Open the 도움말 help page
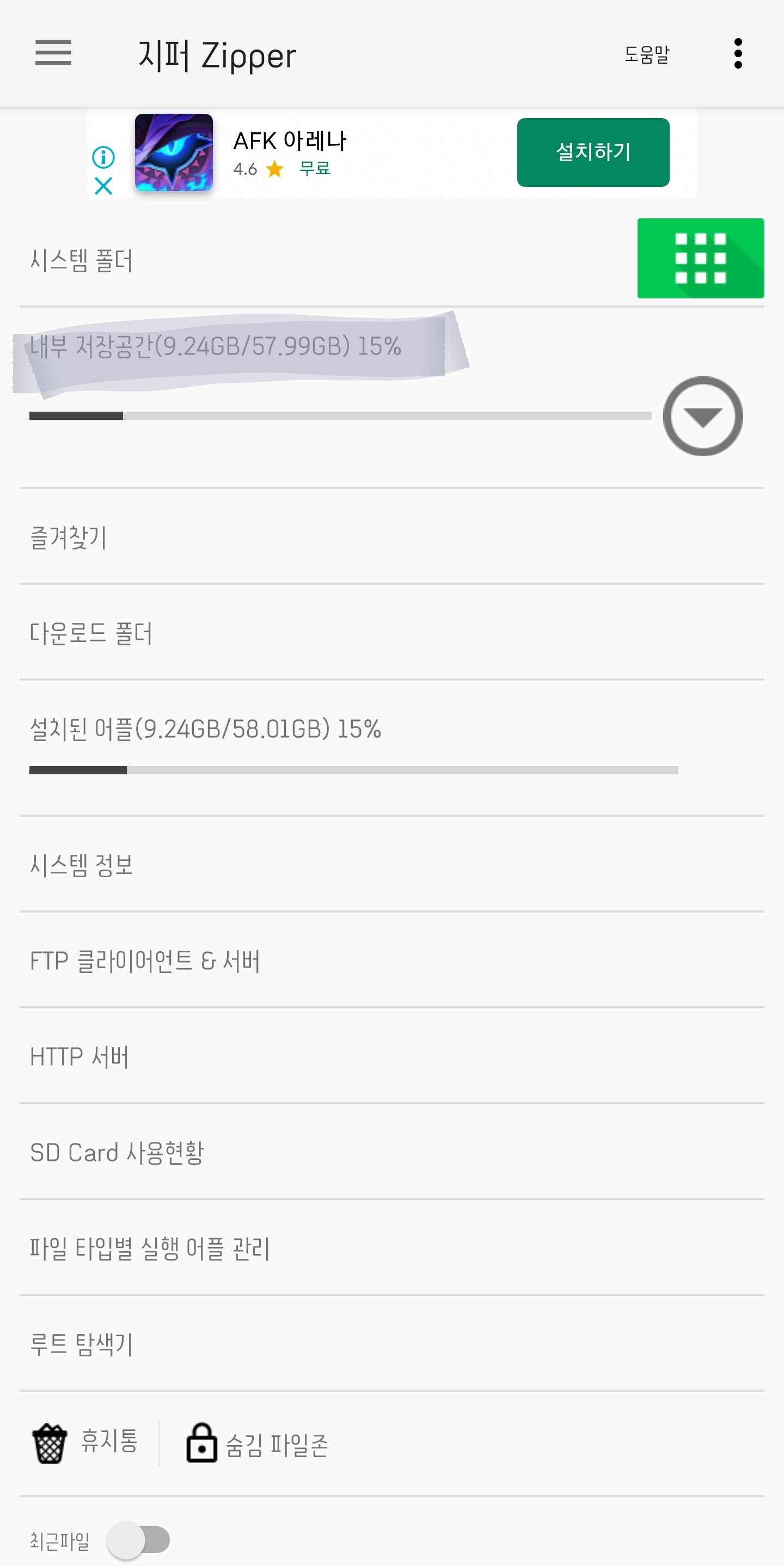The image size is (784, 1566). click(647, 54)
